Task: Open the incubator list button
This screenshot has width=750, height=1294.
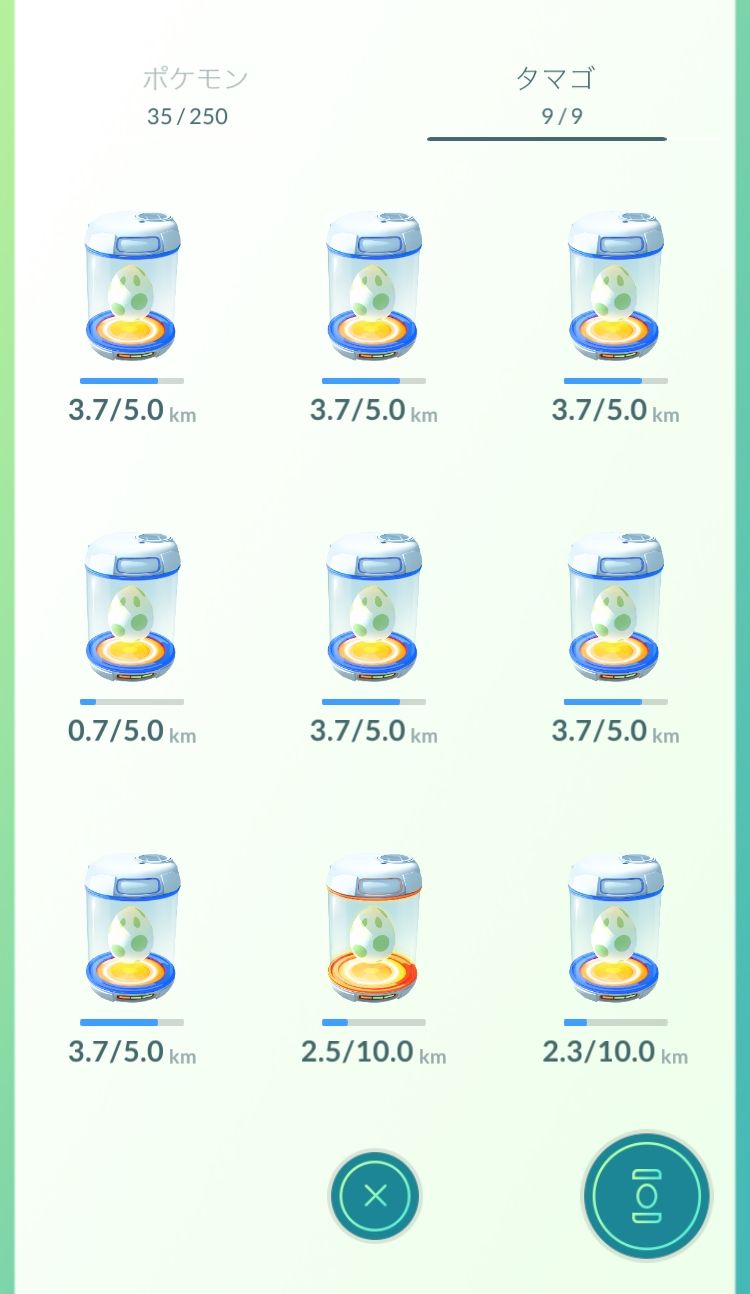Action: tap(647, 1195)
